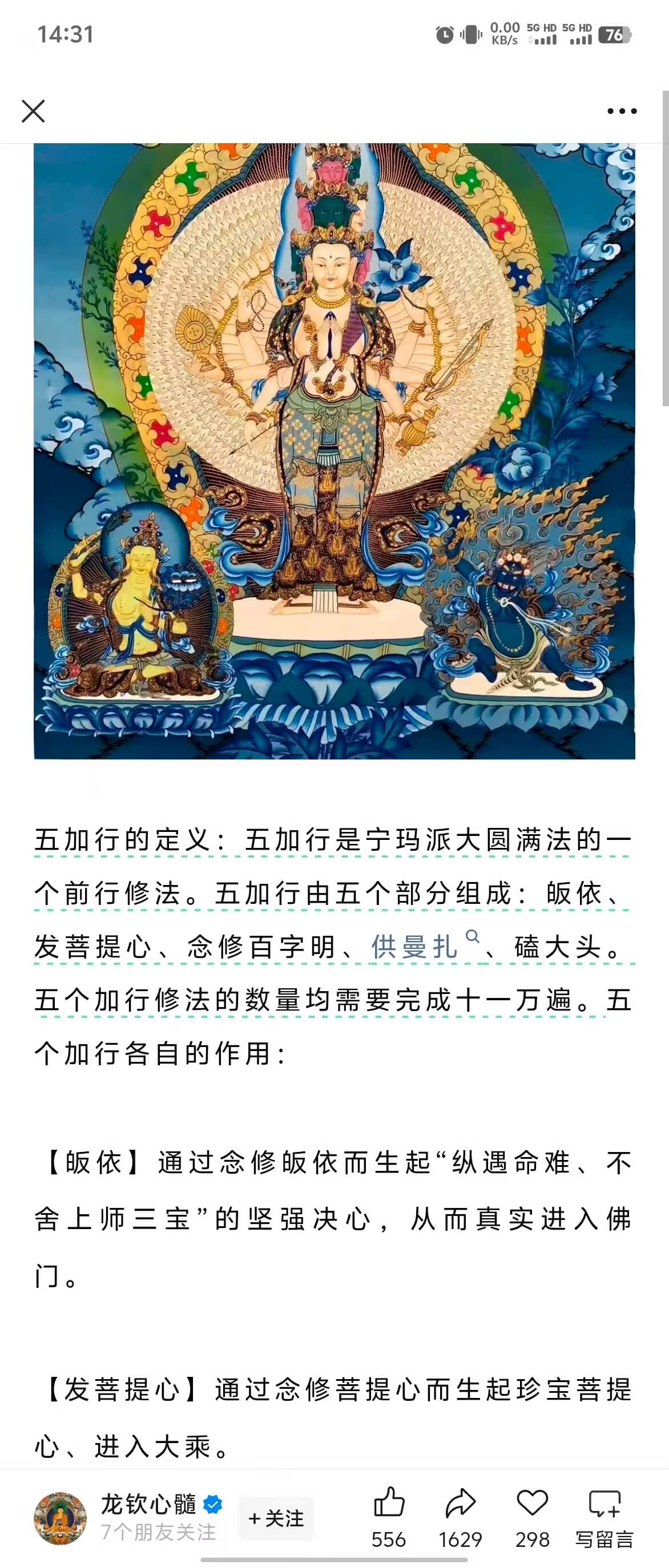The height and width of the screenshot is (1568, 669).
Task: View the thangka image in full
Action: point(334,450)
